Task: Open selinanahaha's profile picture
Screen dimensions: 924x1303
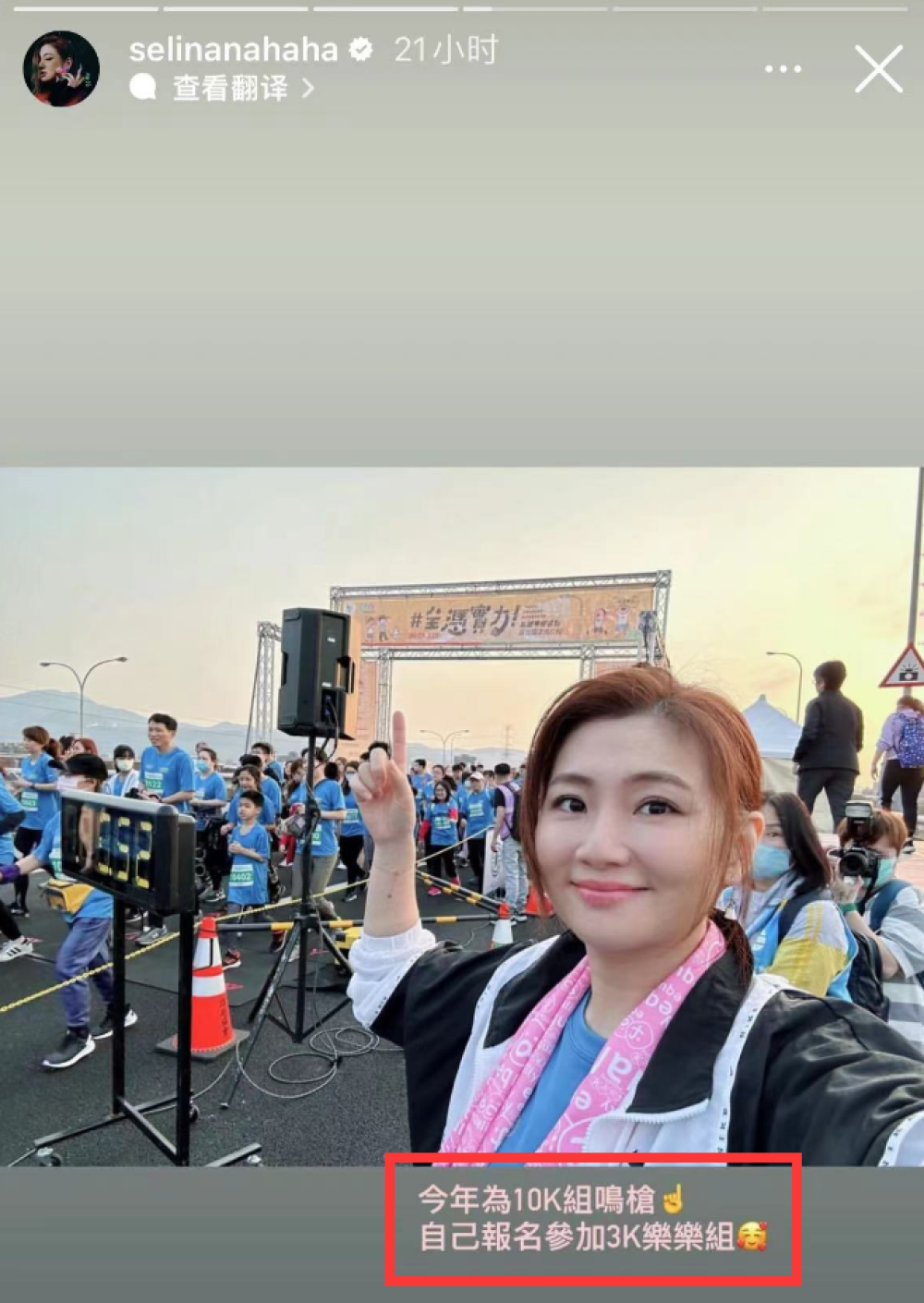Action: tap(61, 69)
